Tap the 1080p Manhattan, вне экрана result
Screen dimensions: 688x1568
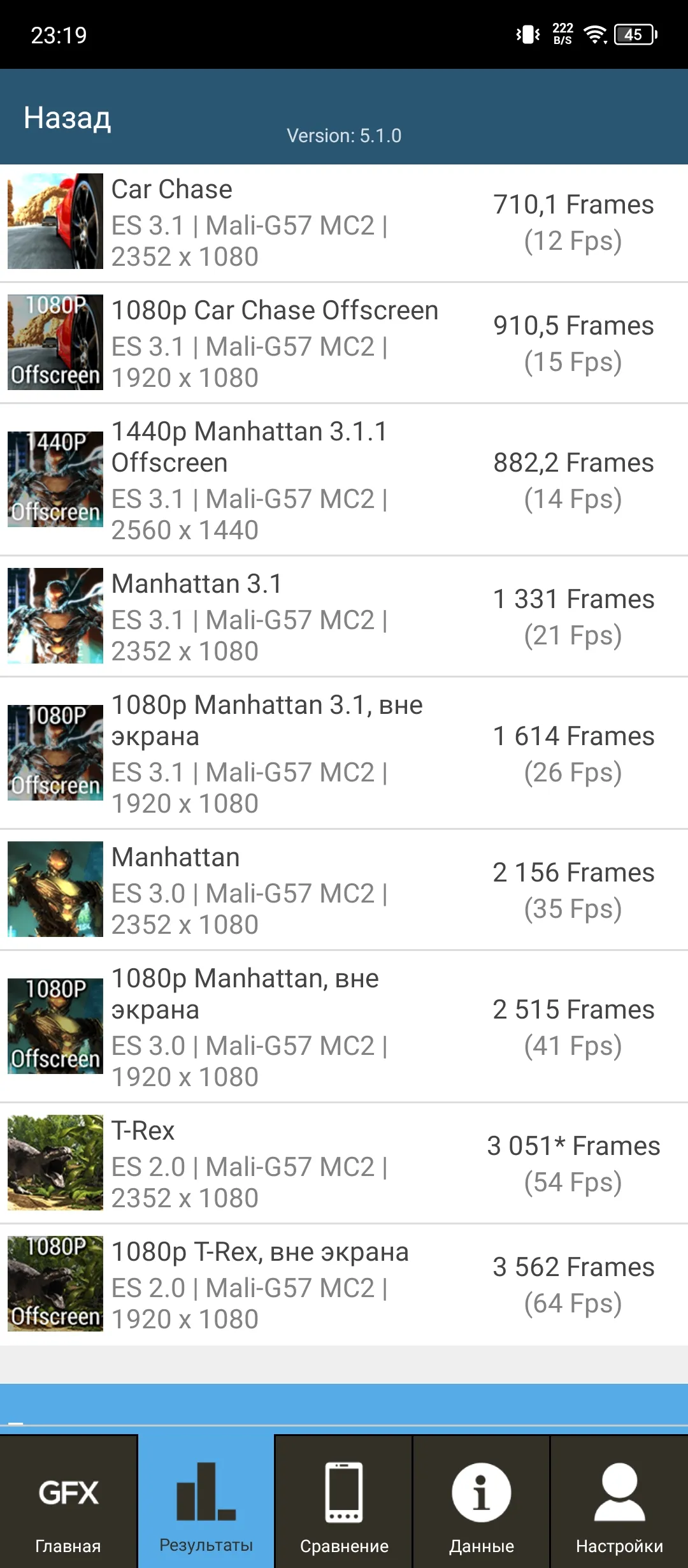click(x=344, y=1027)
